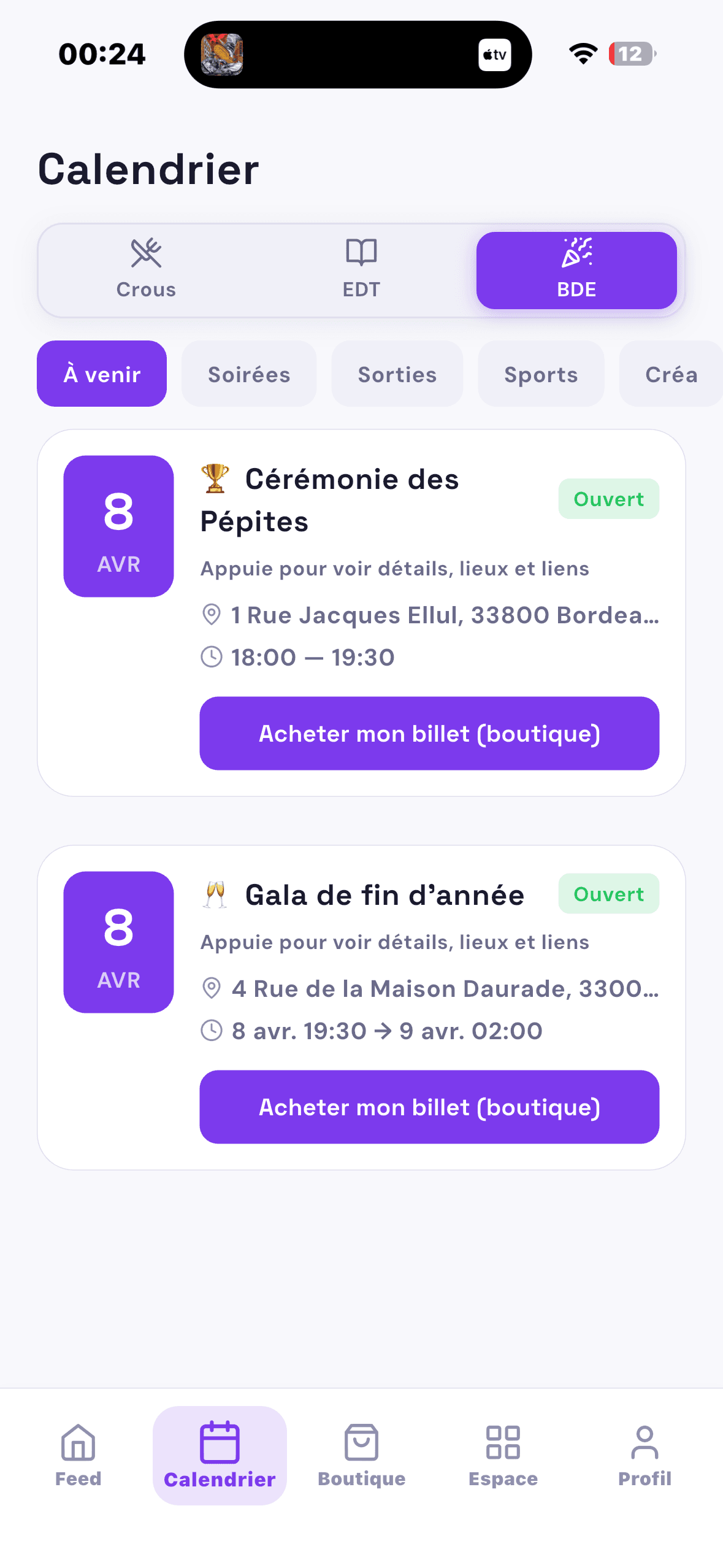723x1568 pixels.
Task: Select the BDE party-popper icon
Action: pos(577,253)
